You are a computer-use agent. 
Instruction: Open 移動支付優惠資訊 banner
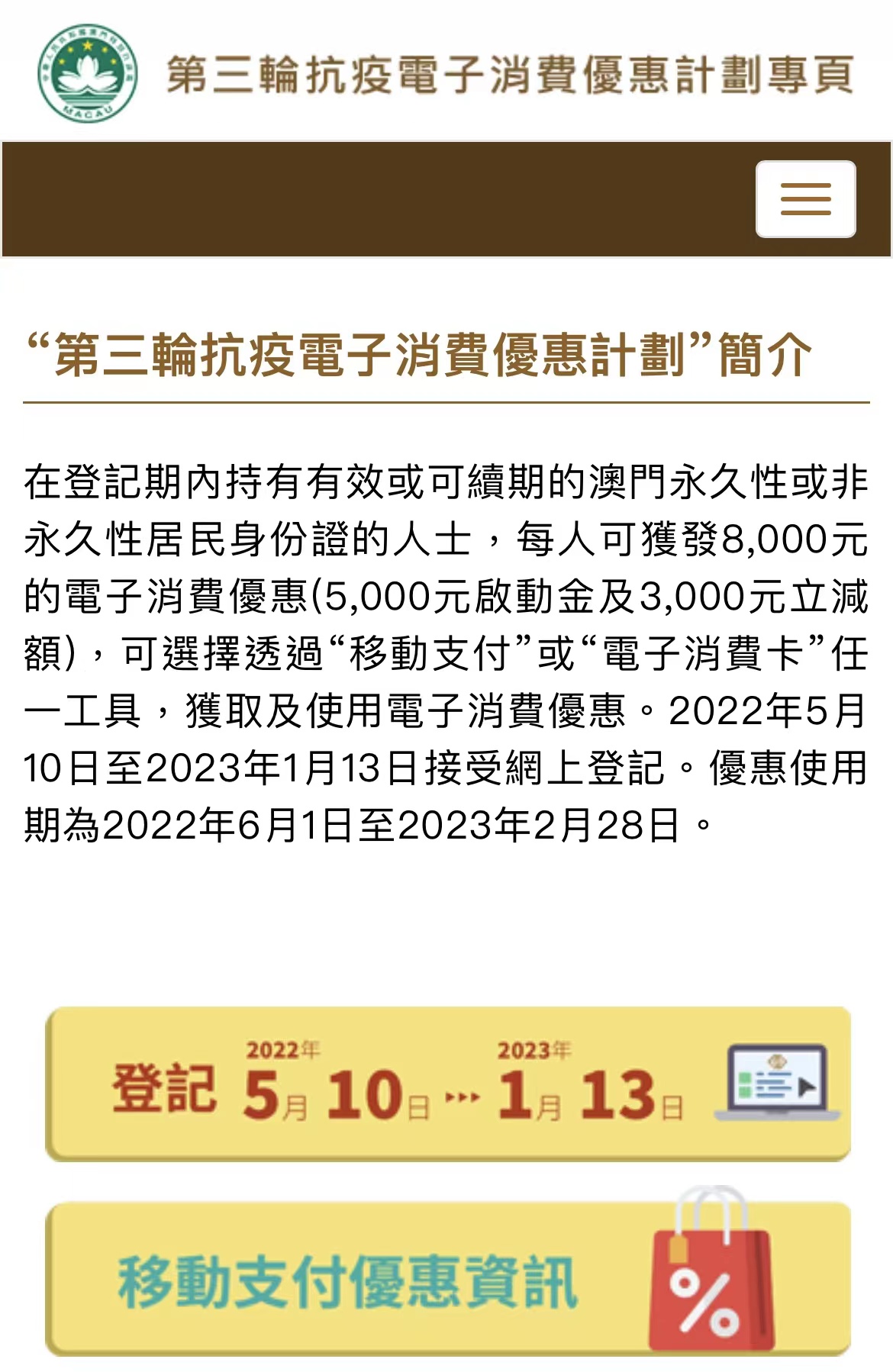pos(448,1280)
